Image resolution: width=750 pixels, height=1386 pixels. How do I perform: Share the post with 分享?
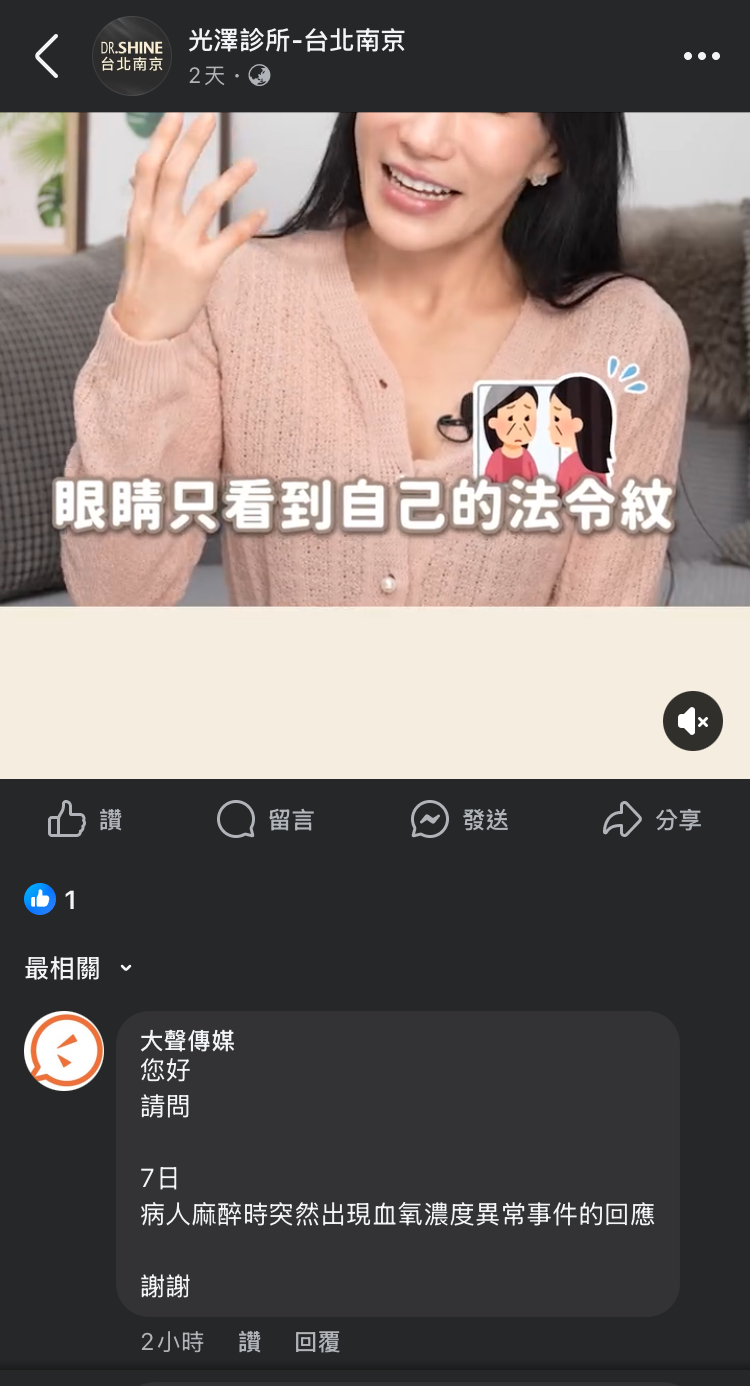pyautogui.click(x=651, y=821)
